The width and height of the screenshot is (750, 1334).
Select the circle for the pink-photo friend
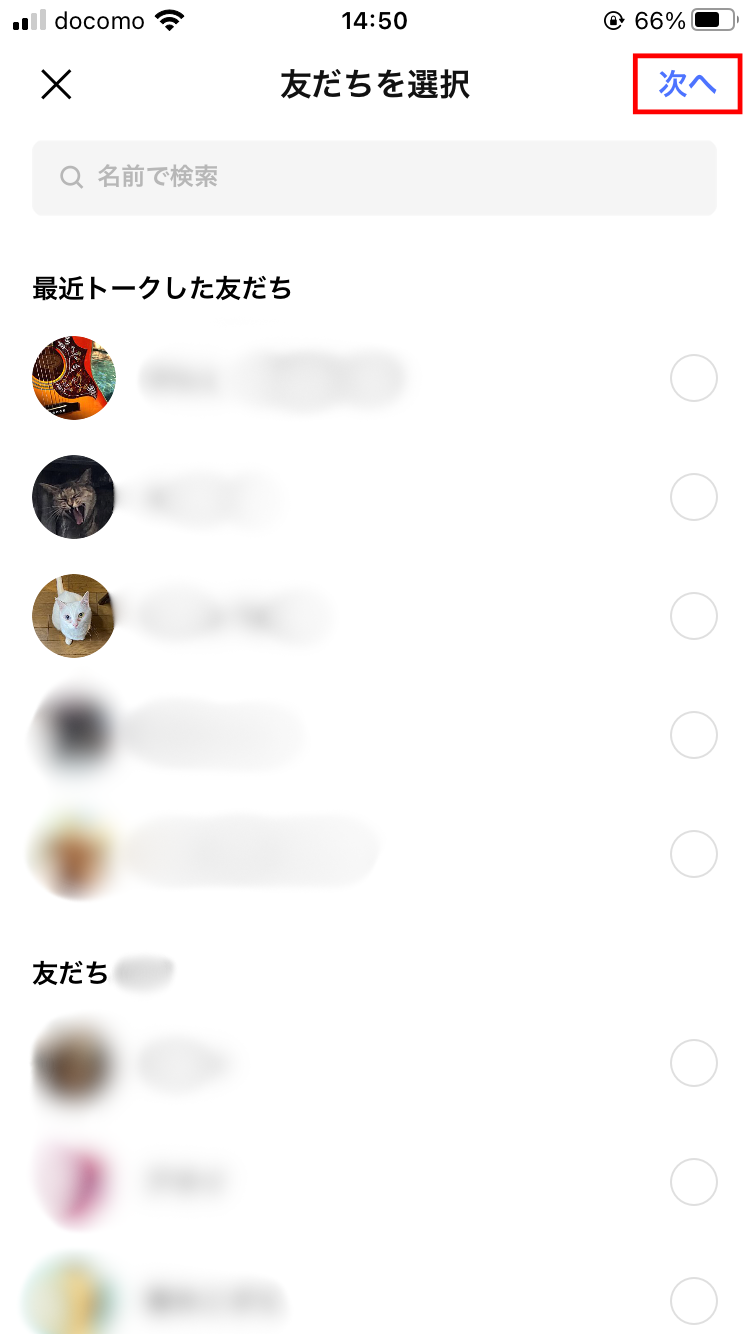click(x=694, y=1182)
